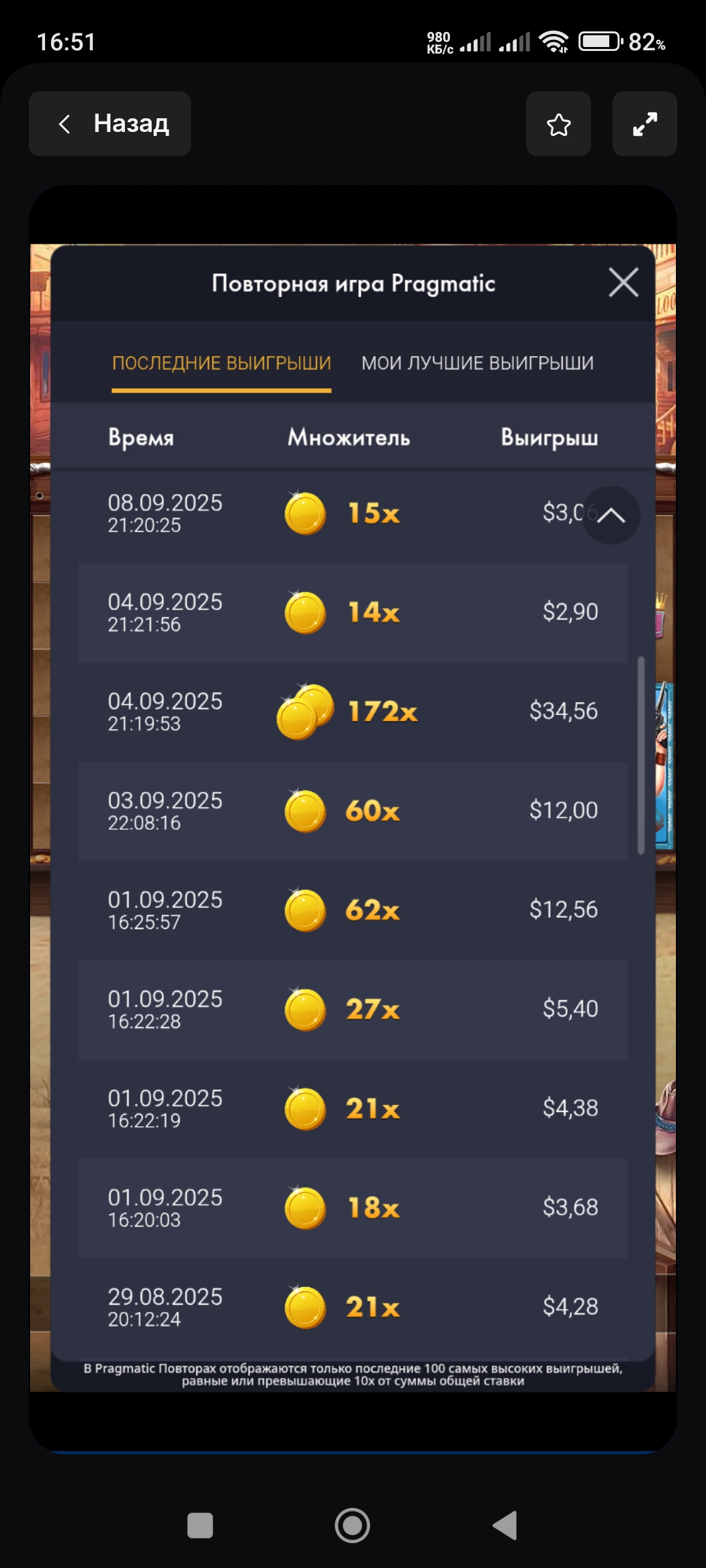Viewport: 706px width, 1568px height.
Task: Go to the system home screen
Action: pos(352,1526)
